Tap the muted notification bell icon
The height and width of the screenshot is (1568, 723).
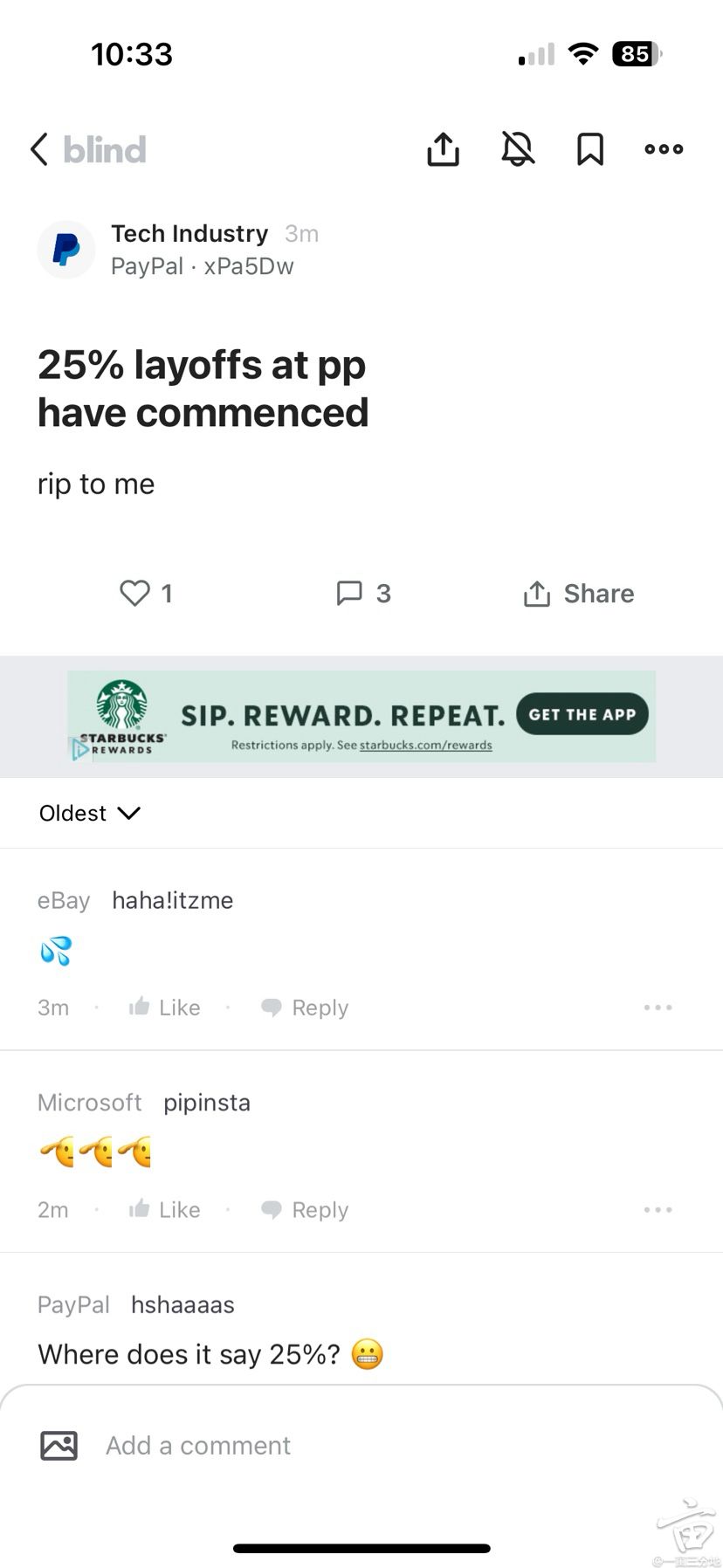518,148
